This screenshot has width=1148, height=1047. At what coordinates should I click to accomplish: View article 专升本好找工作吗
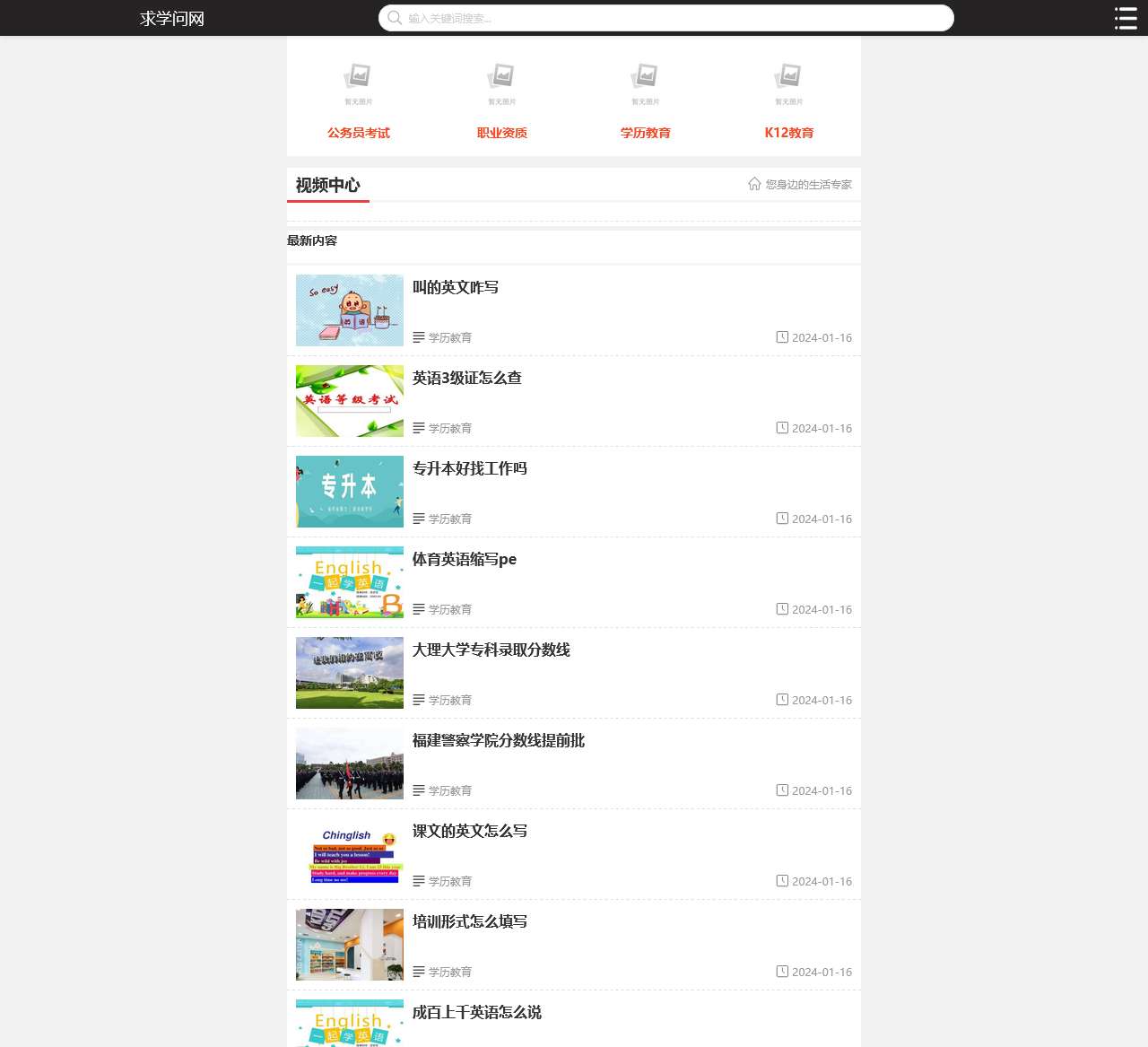[469, 468]
